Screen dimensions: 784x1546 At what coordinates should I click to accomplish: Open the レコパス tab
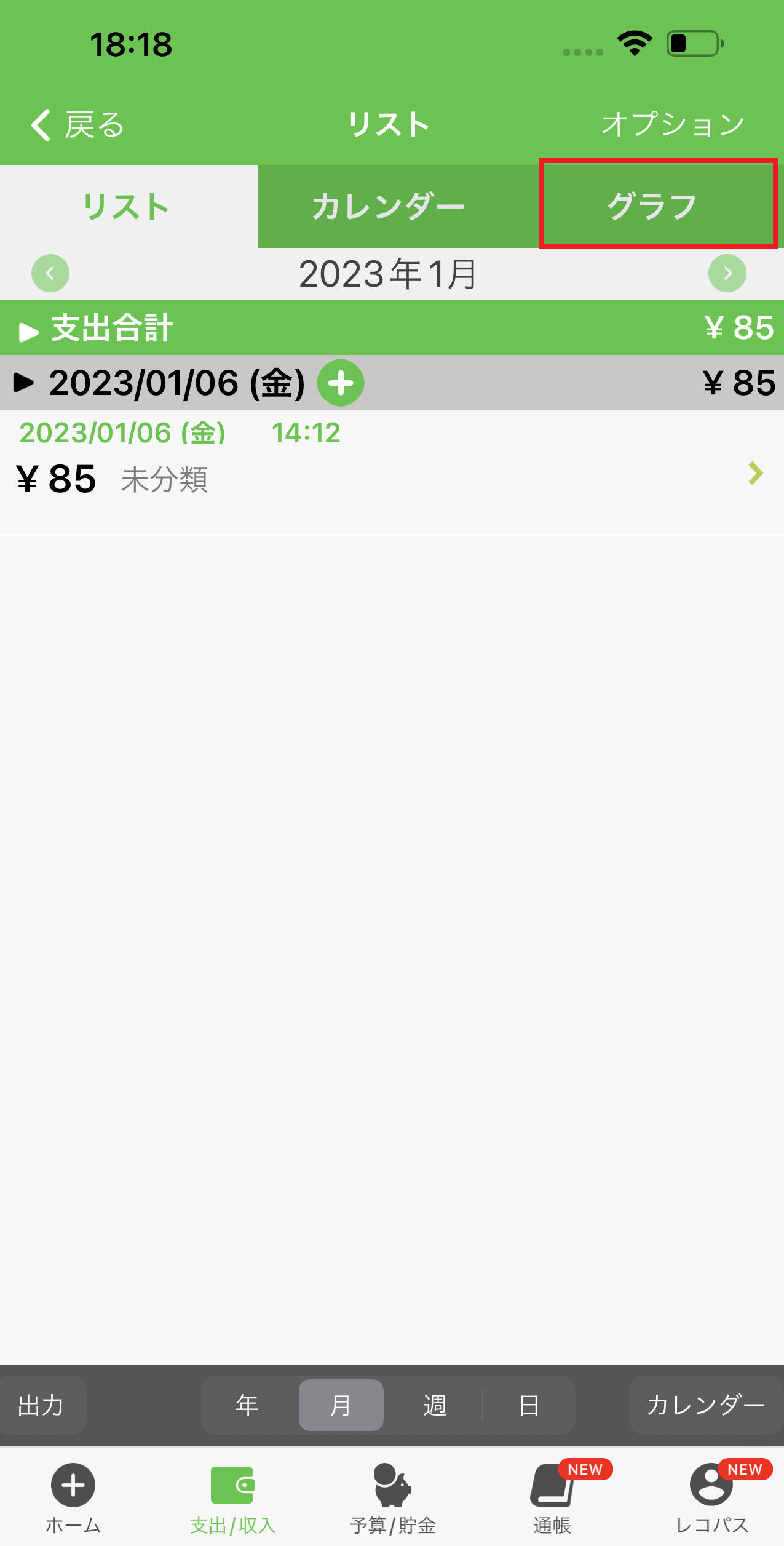[x=712, y=1497]
